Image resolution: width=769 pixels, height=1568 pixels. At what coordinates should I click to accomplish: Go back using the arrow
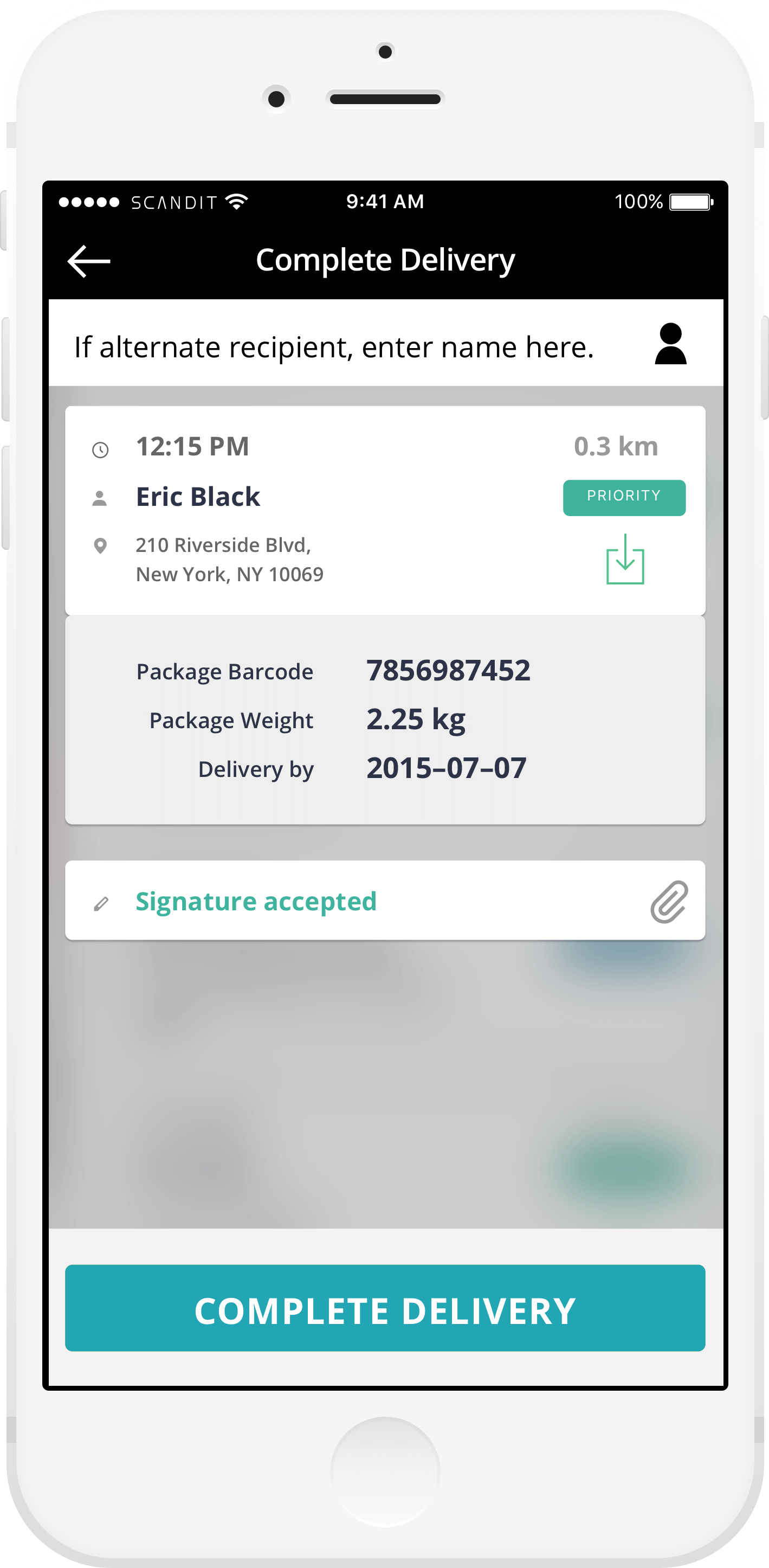[x=89, y=261]
